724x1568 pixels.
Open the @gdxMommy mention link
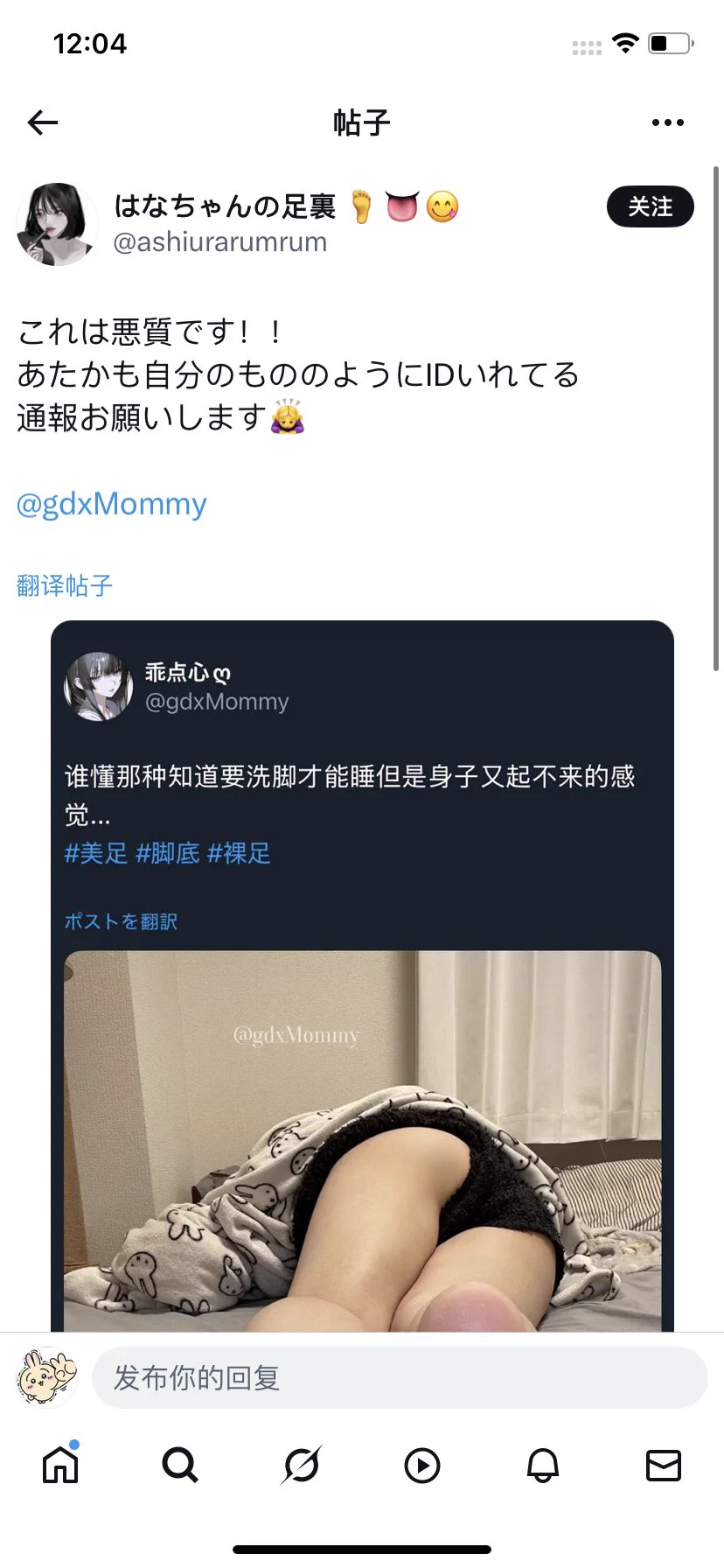coord(112,504)
